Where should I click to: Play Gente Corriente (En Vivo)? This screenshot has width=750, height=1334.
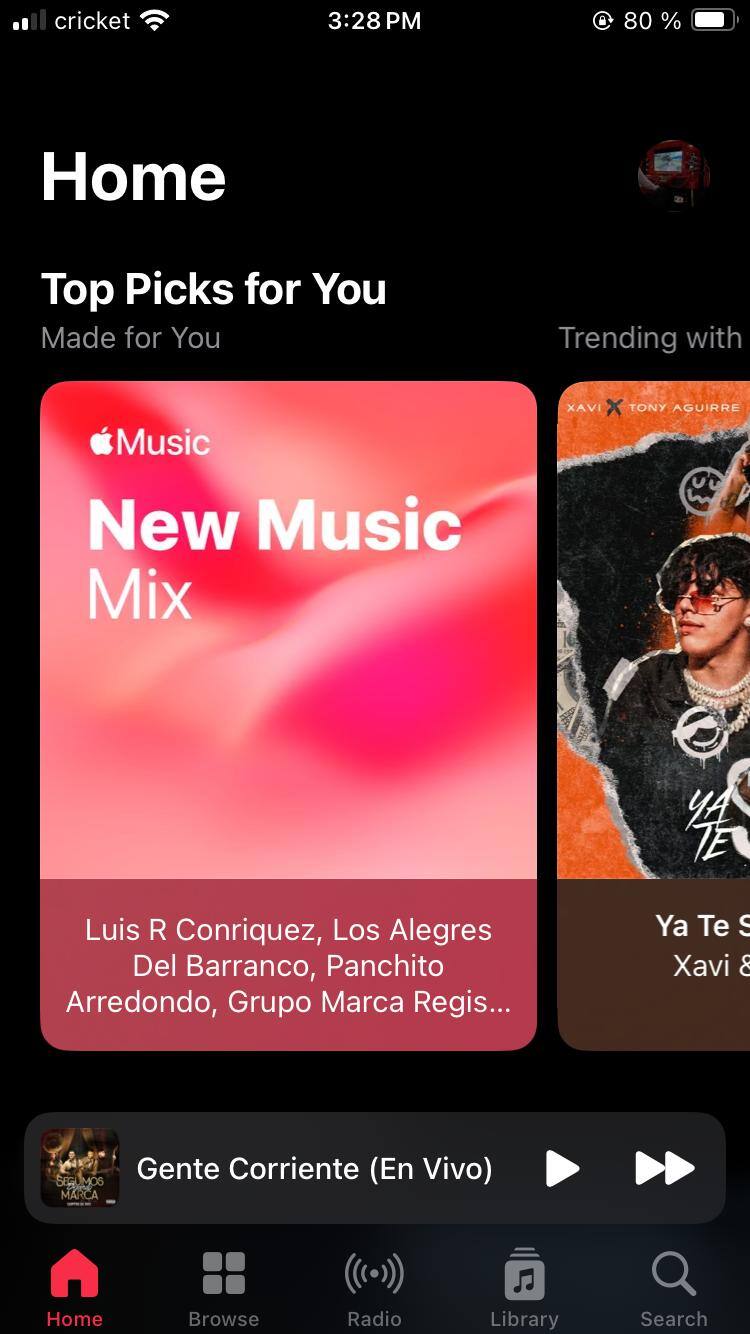pos(562,1168)
